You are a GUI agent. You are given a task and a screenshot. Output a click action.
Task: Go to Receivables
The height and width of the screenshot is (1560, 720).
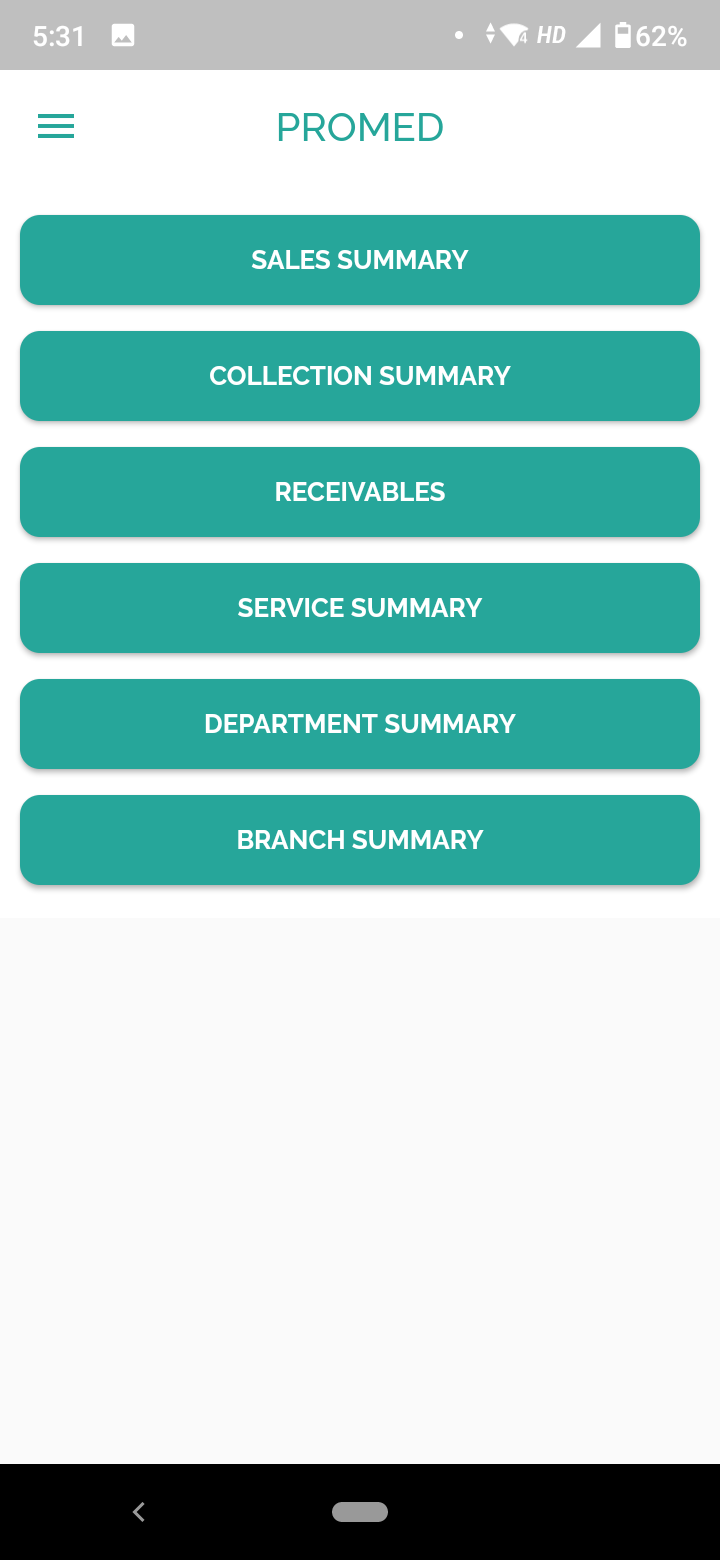click(360, 492)
